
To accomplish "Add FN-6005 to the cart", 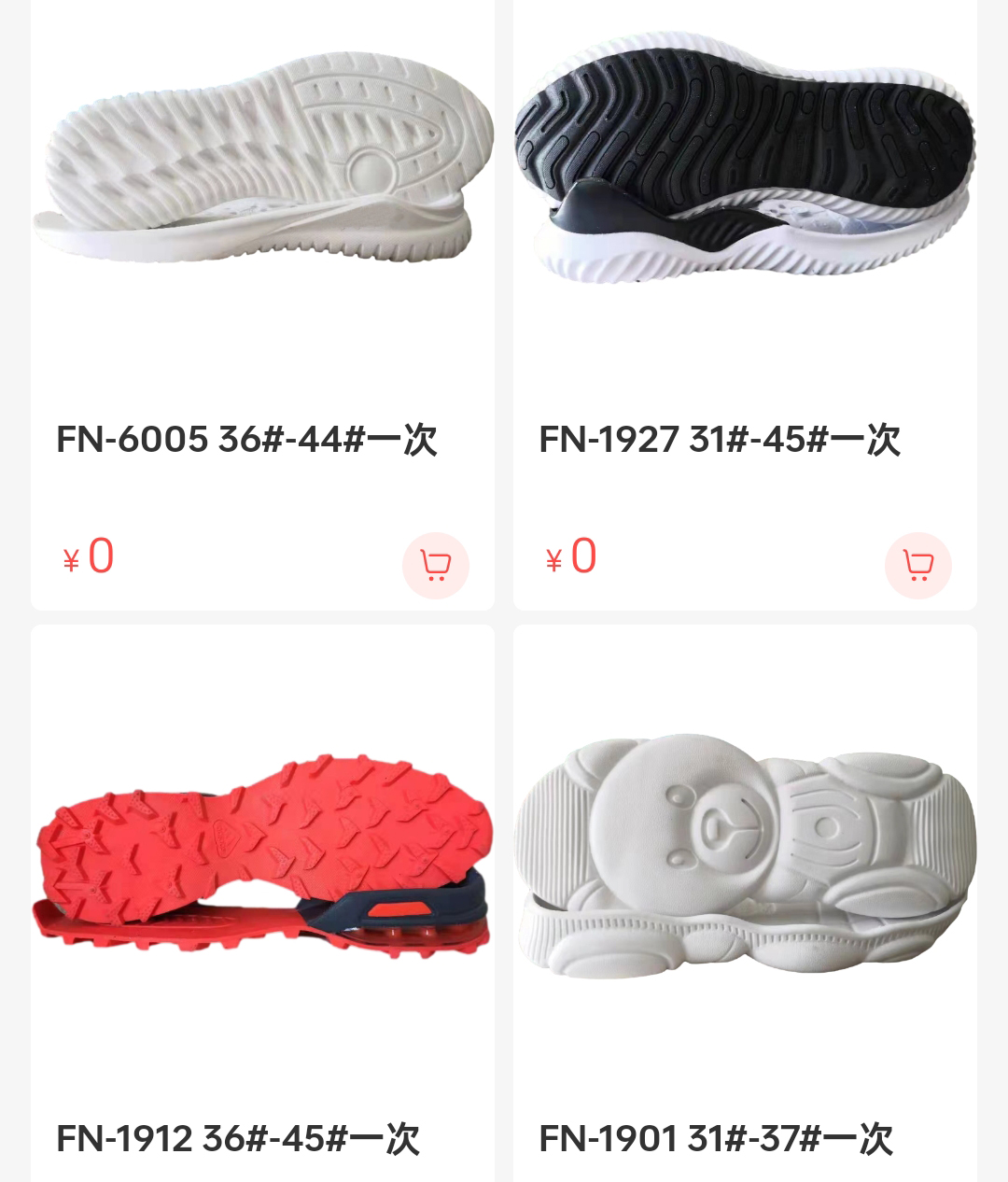I will click(435, 565).
